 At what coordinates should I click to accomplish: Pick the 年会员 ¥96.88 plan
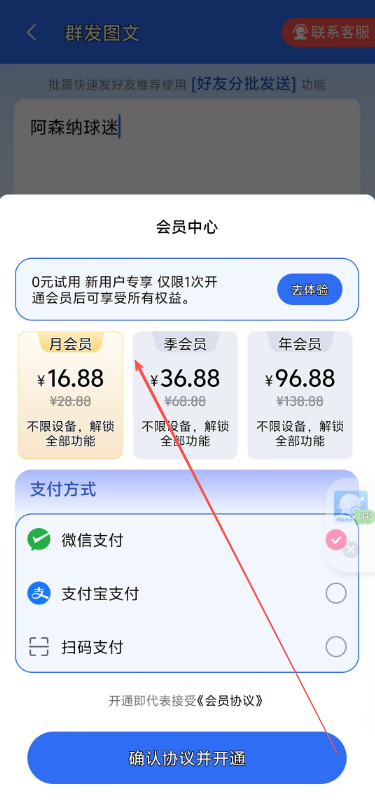[300, 395]
